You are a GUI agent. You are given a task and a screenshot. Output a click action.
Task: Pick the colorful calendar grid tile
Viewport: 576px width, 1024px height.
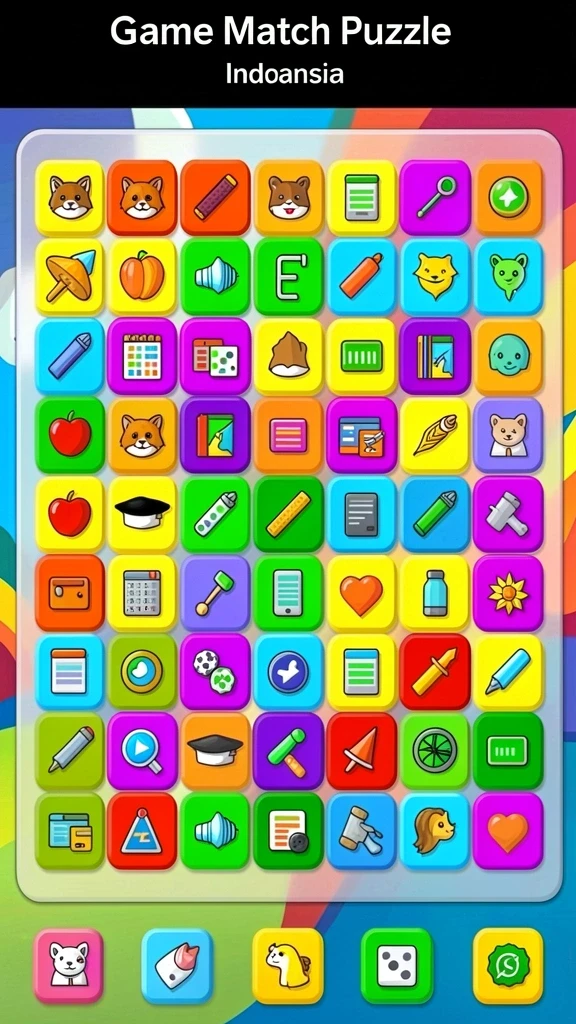click(x=142, y=356)
